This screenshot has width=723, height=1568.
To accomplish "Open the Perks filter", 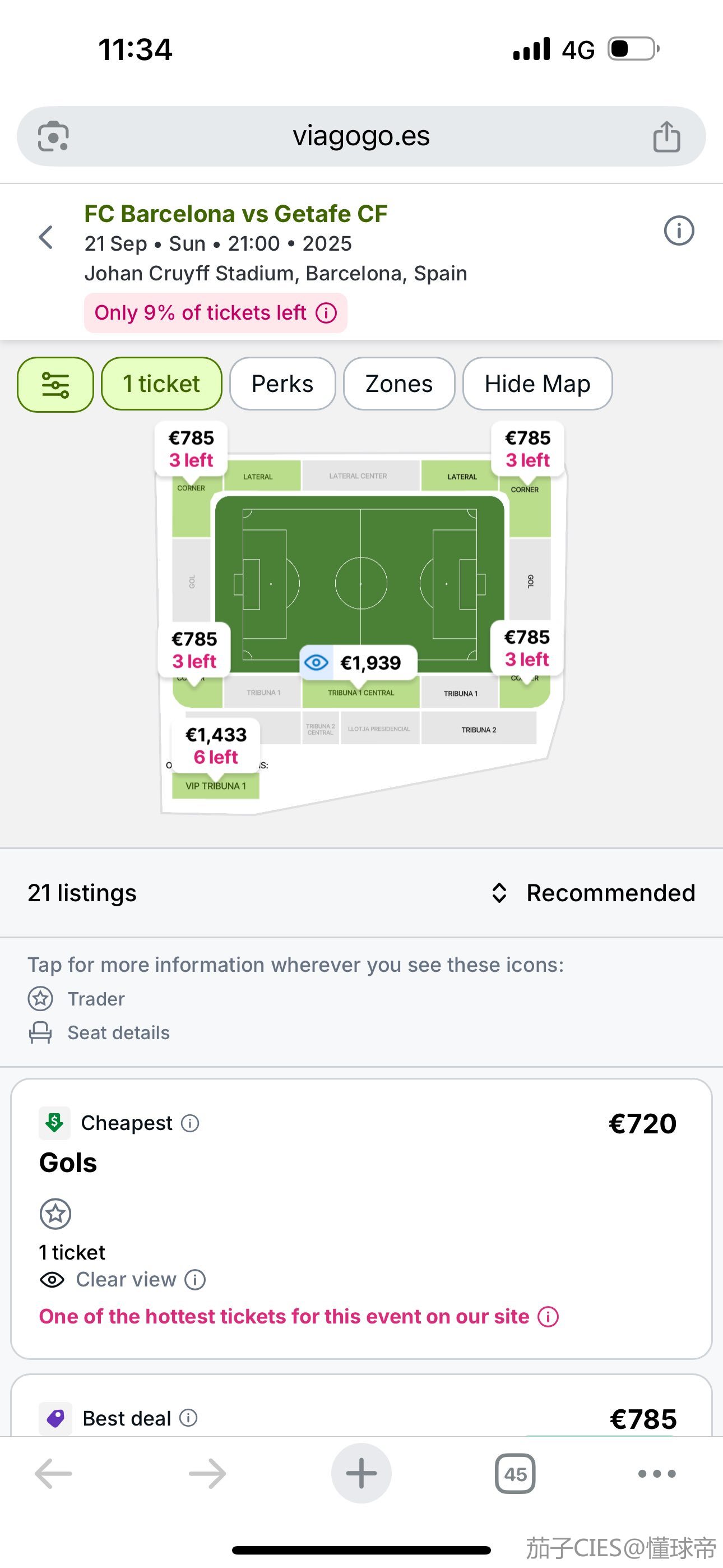I will [x=282, y=384].
